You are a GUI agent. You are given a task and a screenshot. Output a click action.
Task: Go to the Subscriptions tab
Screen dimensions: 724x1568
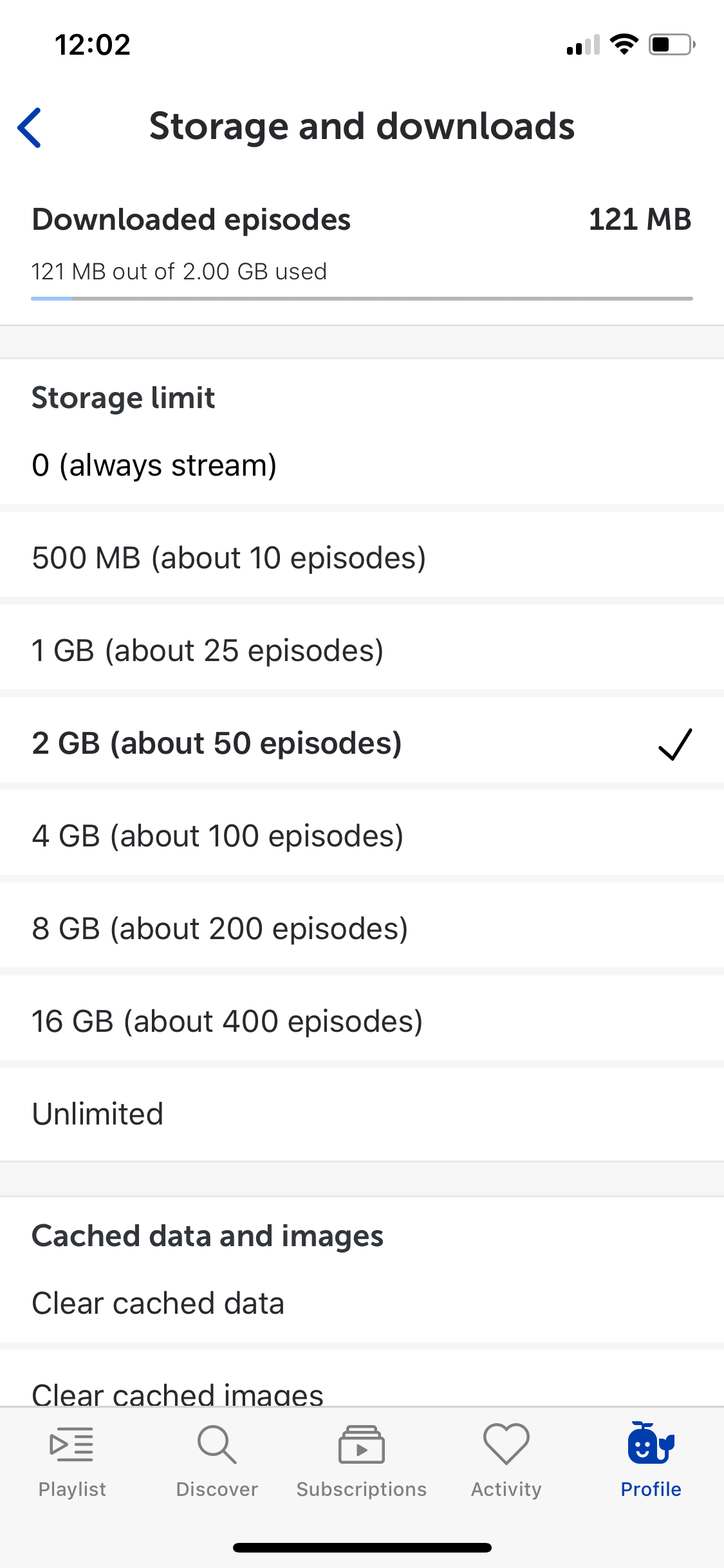[x=362, y=1461]
